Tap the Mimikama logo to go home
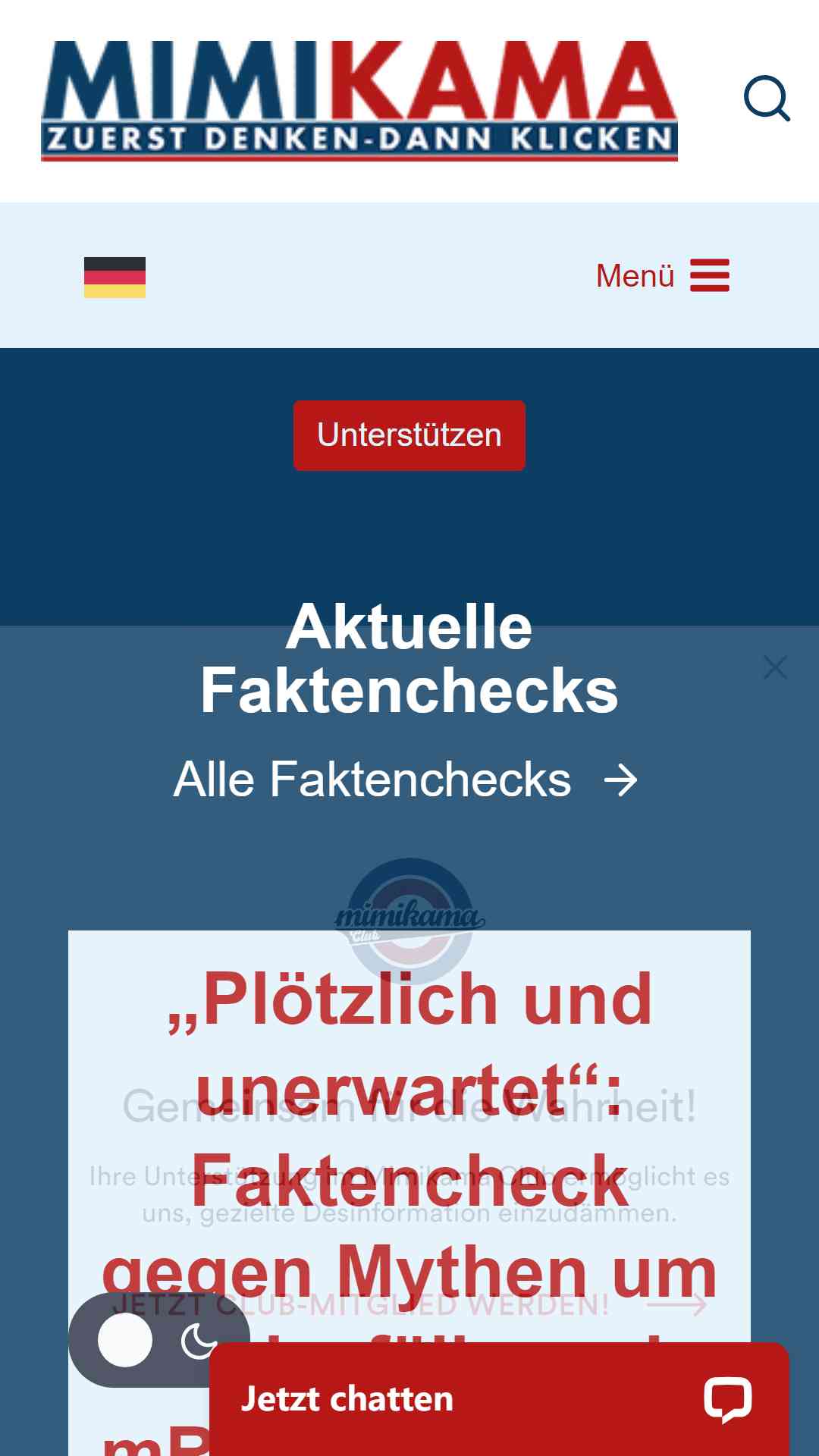Viewport: 819px width, 1456px height. pos(359,101)
